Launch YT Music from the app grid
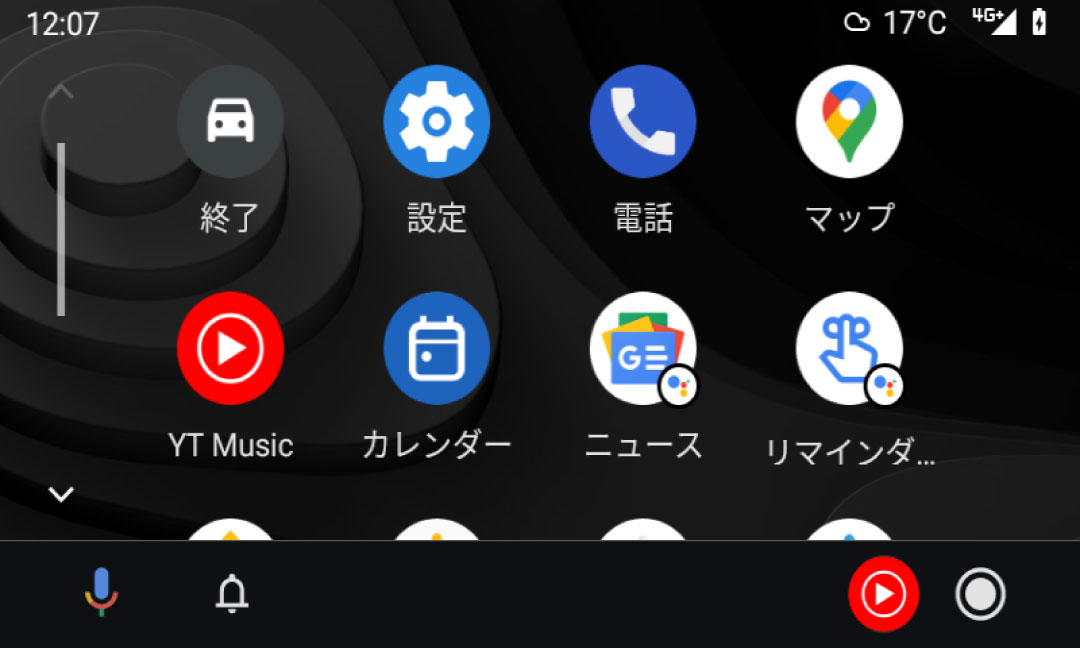 [230, 349]
